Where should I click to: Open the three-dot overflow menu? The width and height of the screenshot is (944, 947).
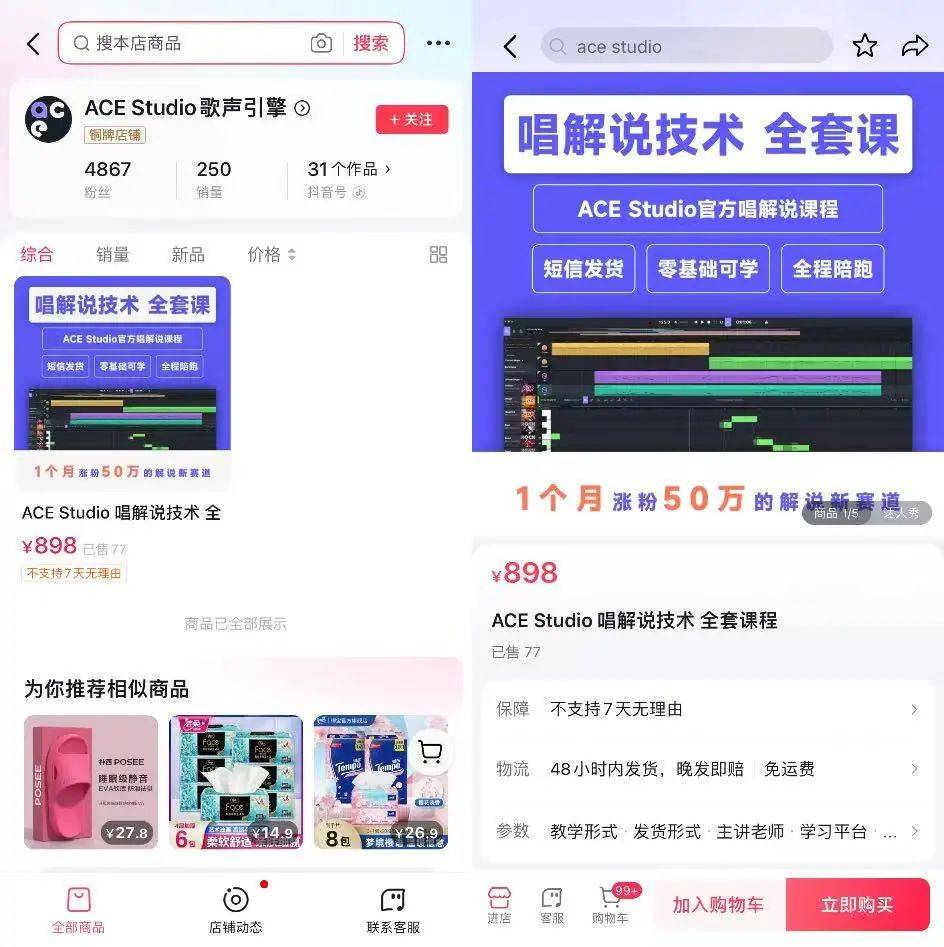438,43
